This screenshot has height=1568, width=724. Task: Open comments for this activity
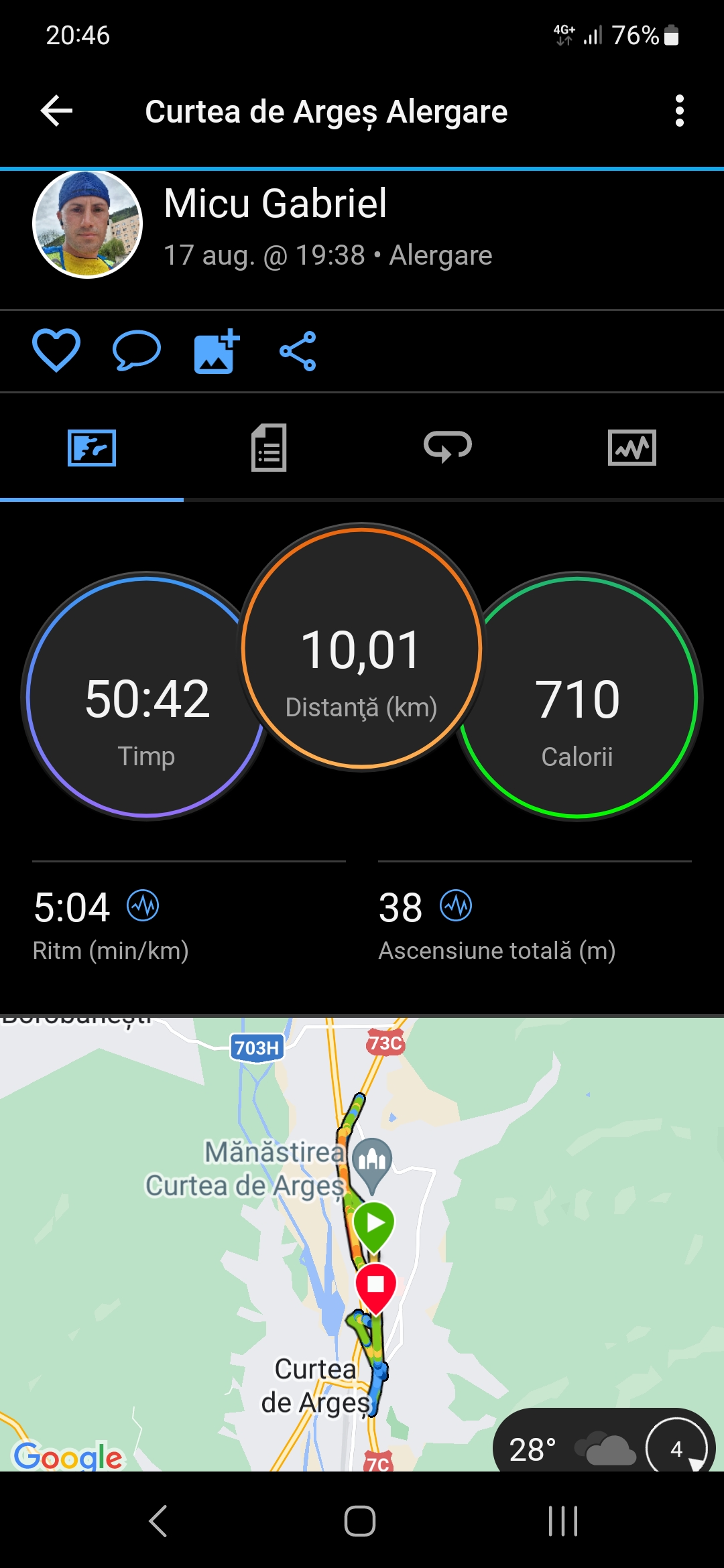point(137,350)
